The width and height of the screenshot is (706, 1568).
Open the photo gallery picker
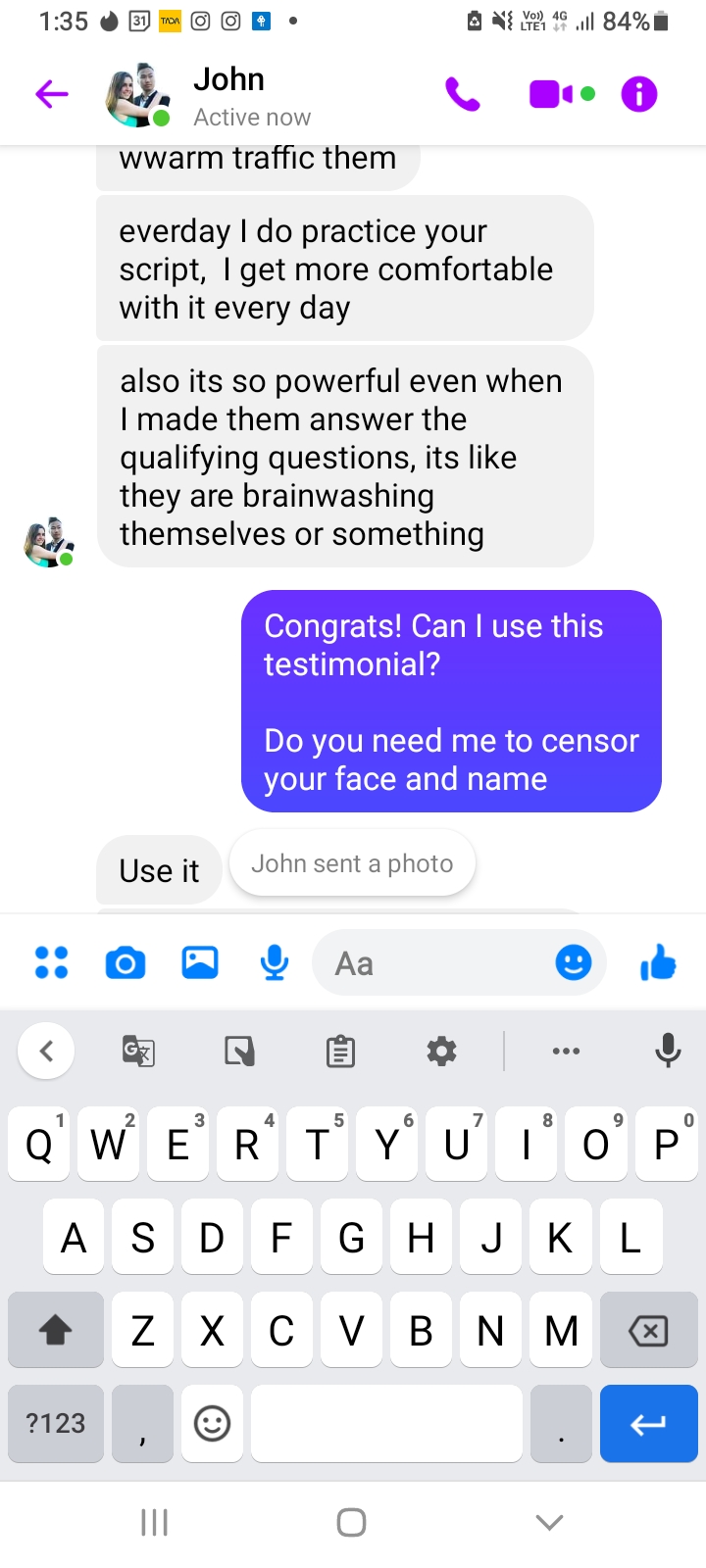(200, 962)
